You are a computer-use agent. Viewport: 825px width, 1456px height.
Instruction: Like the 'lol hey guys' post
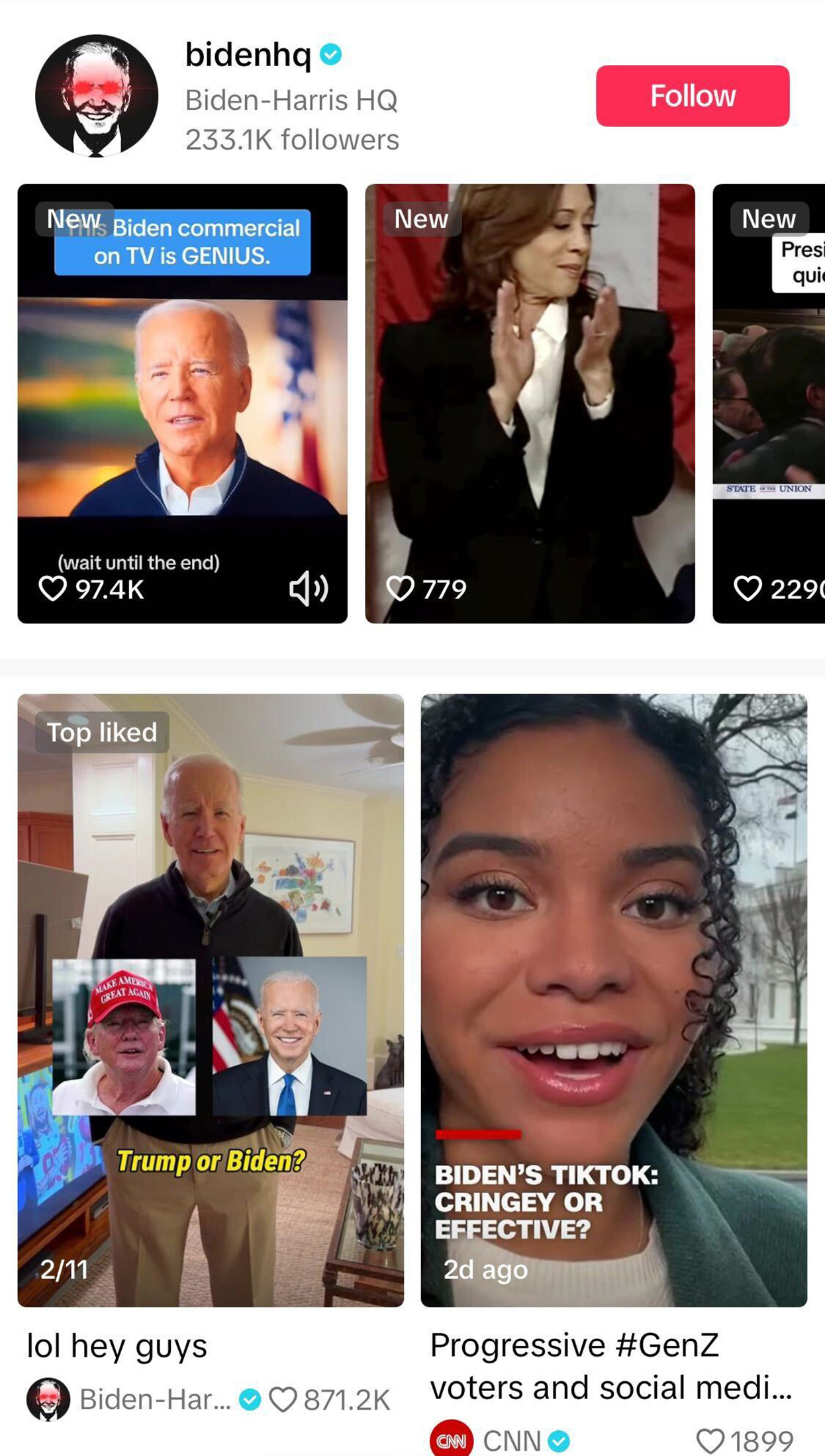coord(283,1400)
